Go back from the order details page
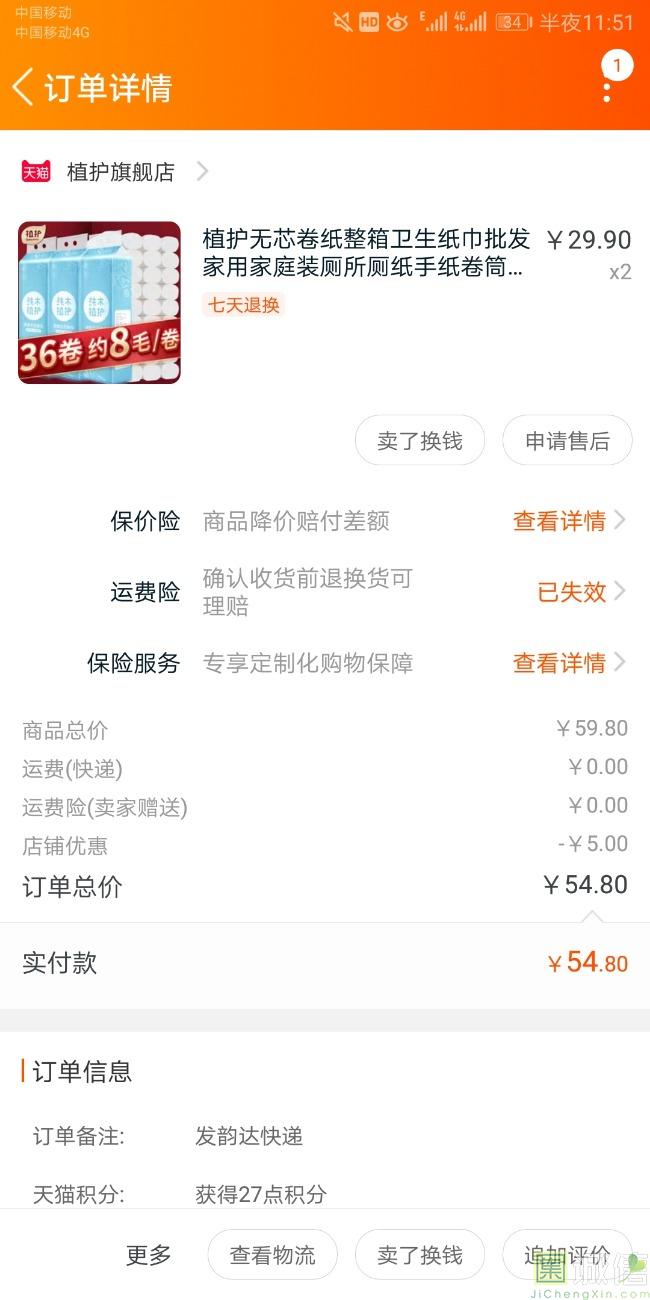This screenshot has height=1300, width=650. (23, 87)
